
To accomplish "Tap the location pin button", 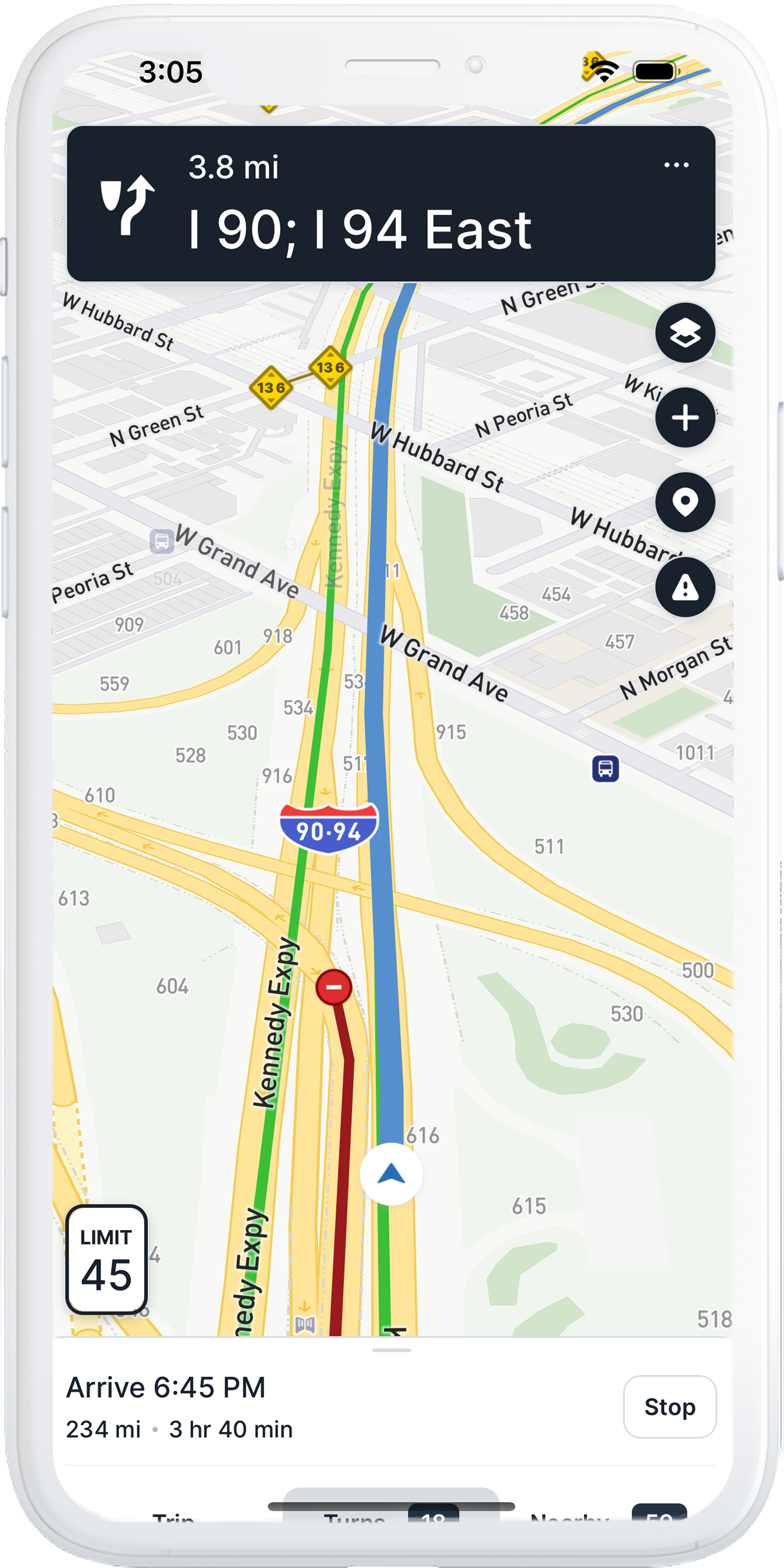I will (685, 503).
